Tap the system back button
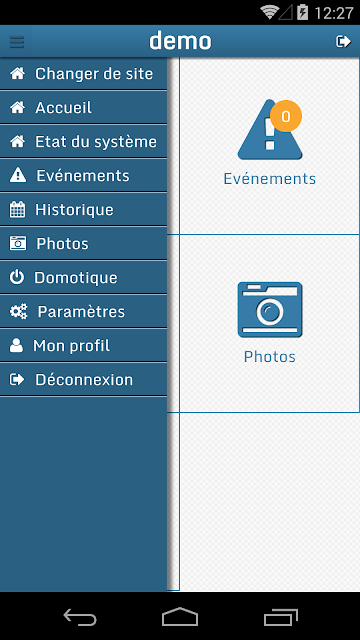The image size is (360, 640). click(x=80, y=617)
